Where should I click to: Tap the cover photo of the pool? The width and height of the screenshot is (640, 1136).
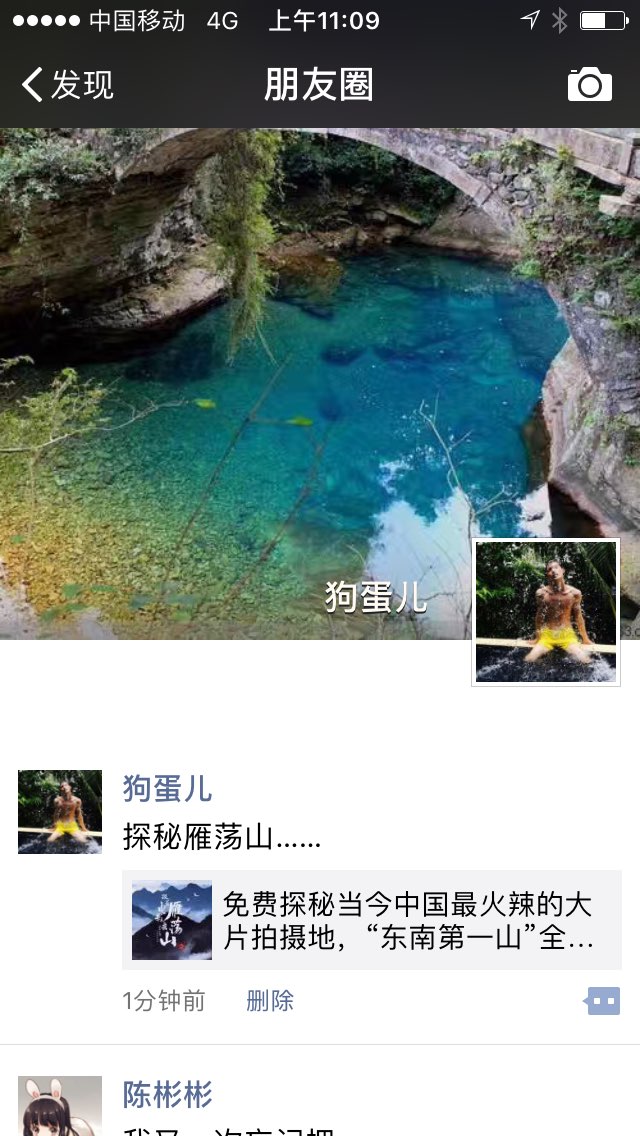pos(300,380)
